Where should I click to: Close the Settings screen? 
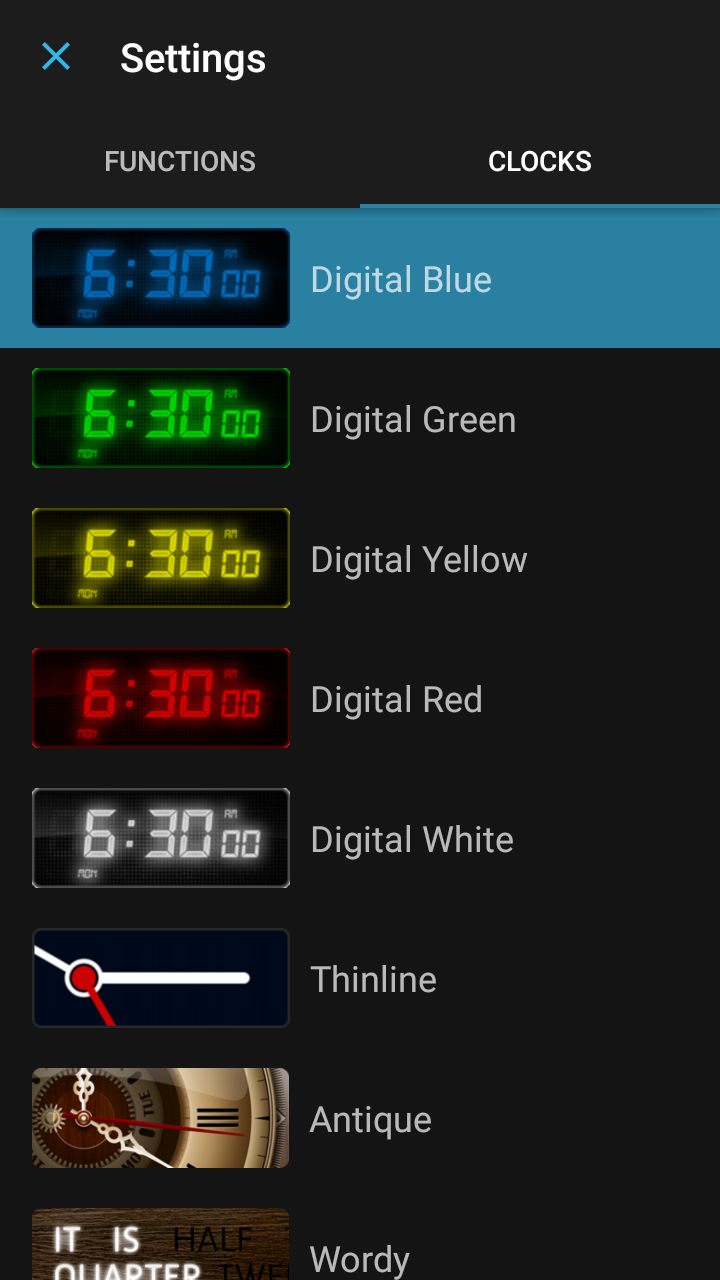[56, 57]
